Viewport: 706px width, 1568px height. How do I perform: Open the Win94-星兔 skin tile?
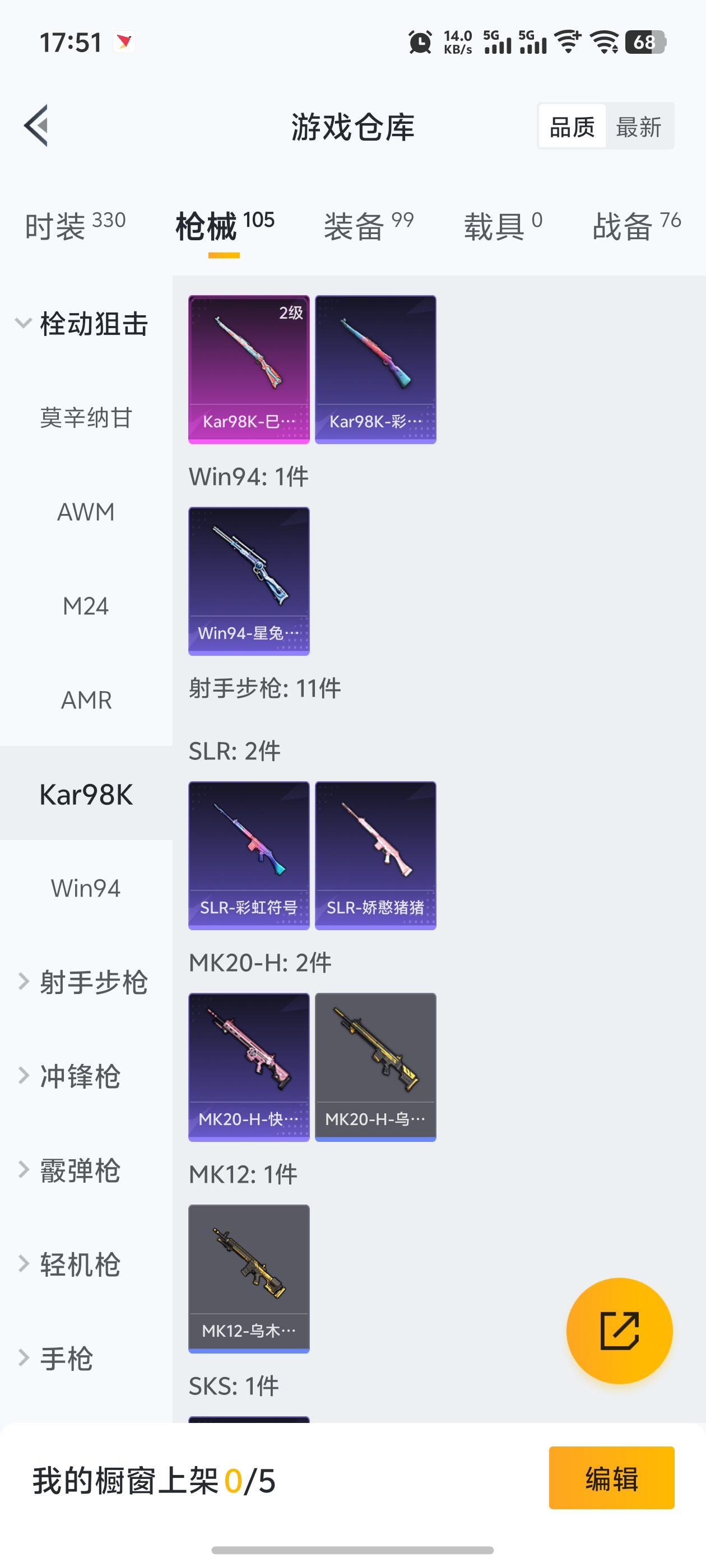pos(249,581)
